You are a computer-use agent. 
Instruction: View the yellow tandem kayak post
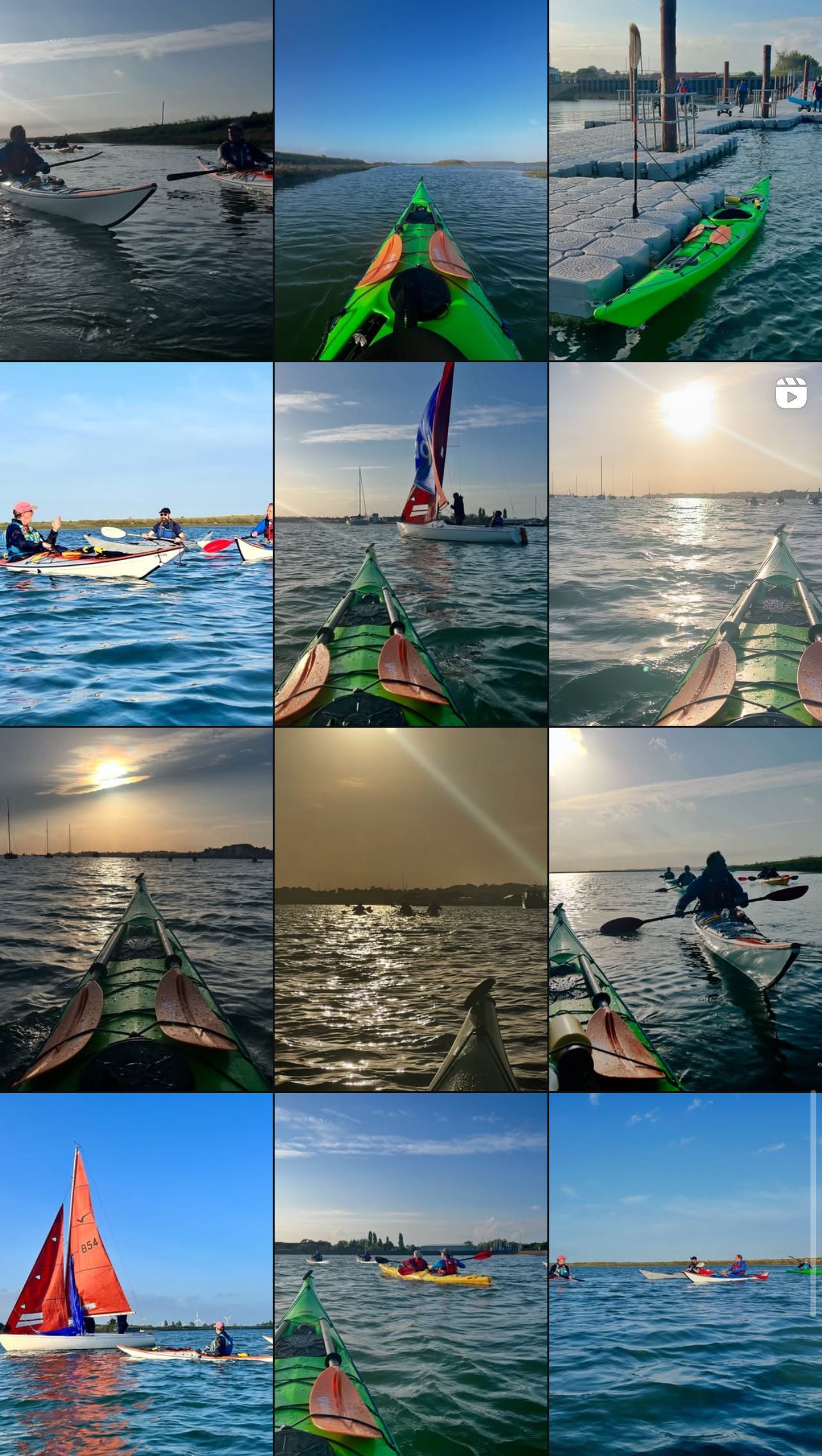pos(410,1274)
